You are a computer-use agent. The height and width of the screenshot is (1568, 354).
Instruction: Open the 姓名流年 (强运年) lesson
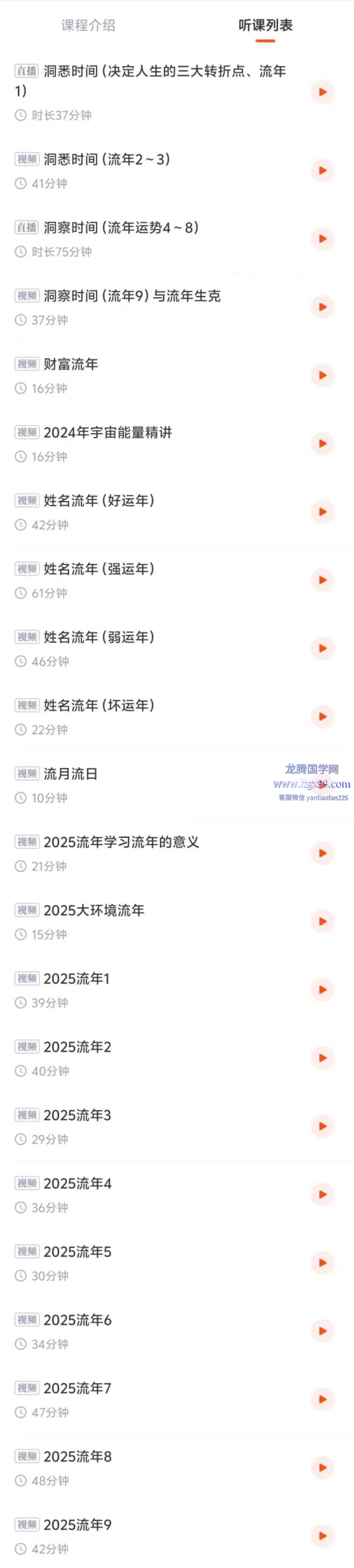[99, 568]
